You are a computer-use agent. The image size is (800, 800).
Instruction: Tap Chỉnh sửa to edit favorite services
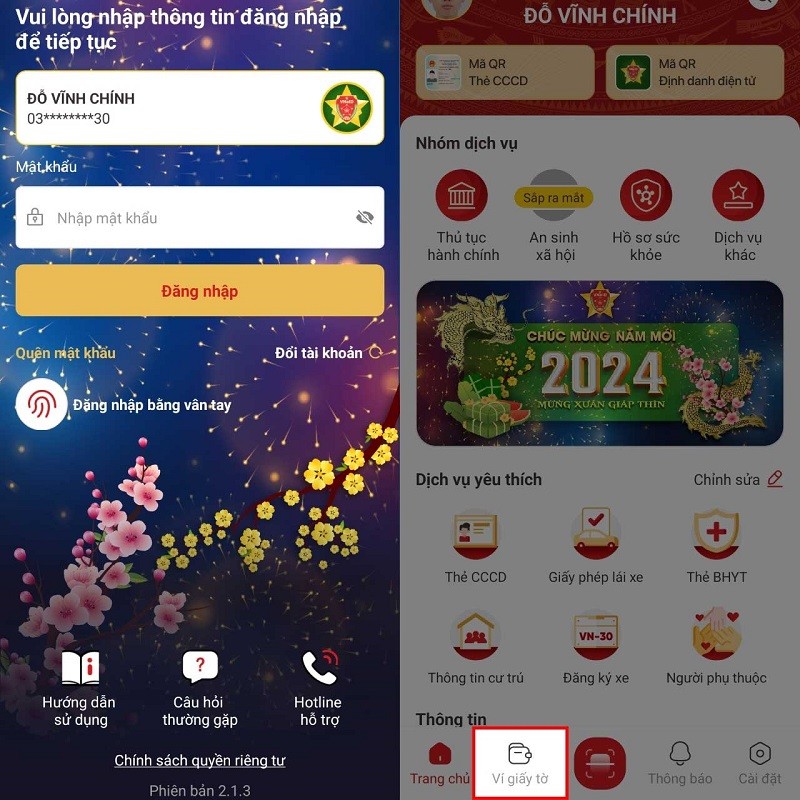tap(738, 480)
